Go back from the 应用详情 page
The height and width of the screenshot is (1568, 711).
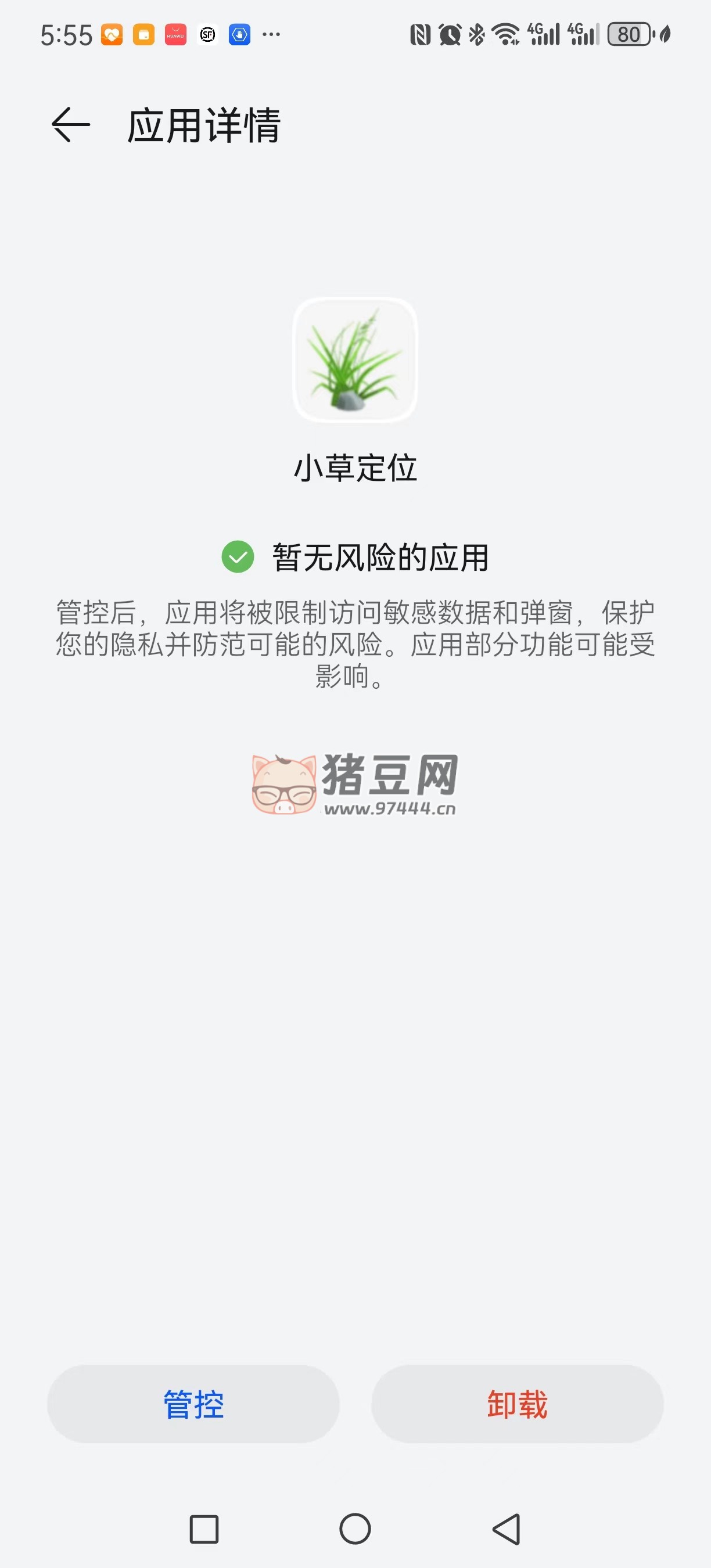71,125
